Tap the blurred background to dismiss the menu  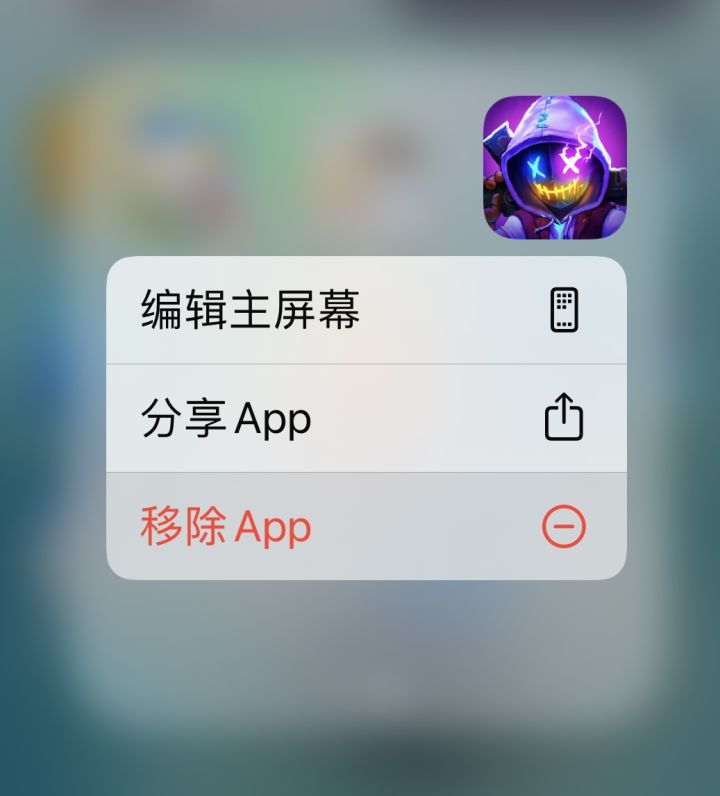(x=360, y=700)
